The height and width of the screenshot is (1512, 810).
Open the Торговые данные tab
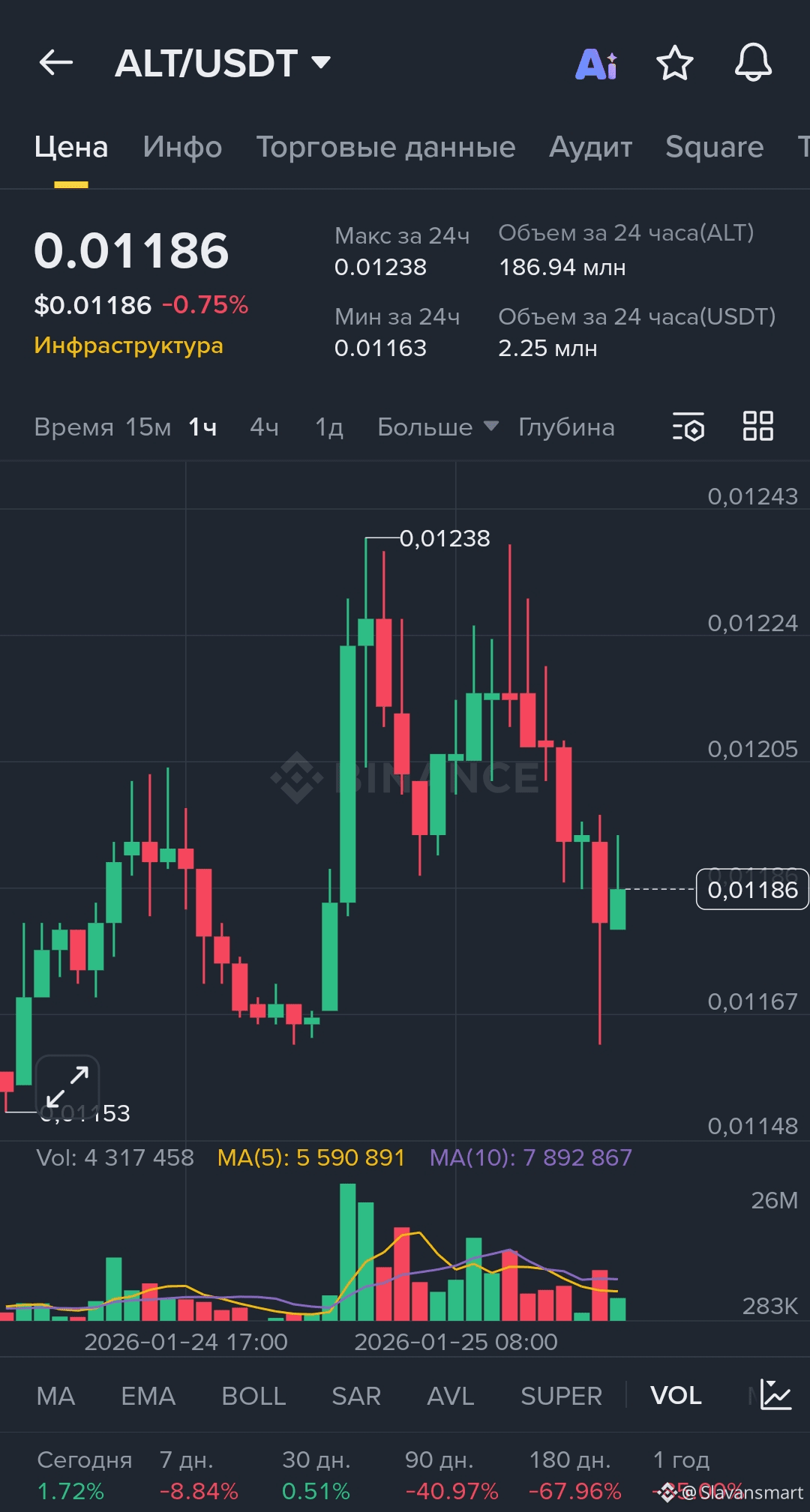385,147
